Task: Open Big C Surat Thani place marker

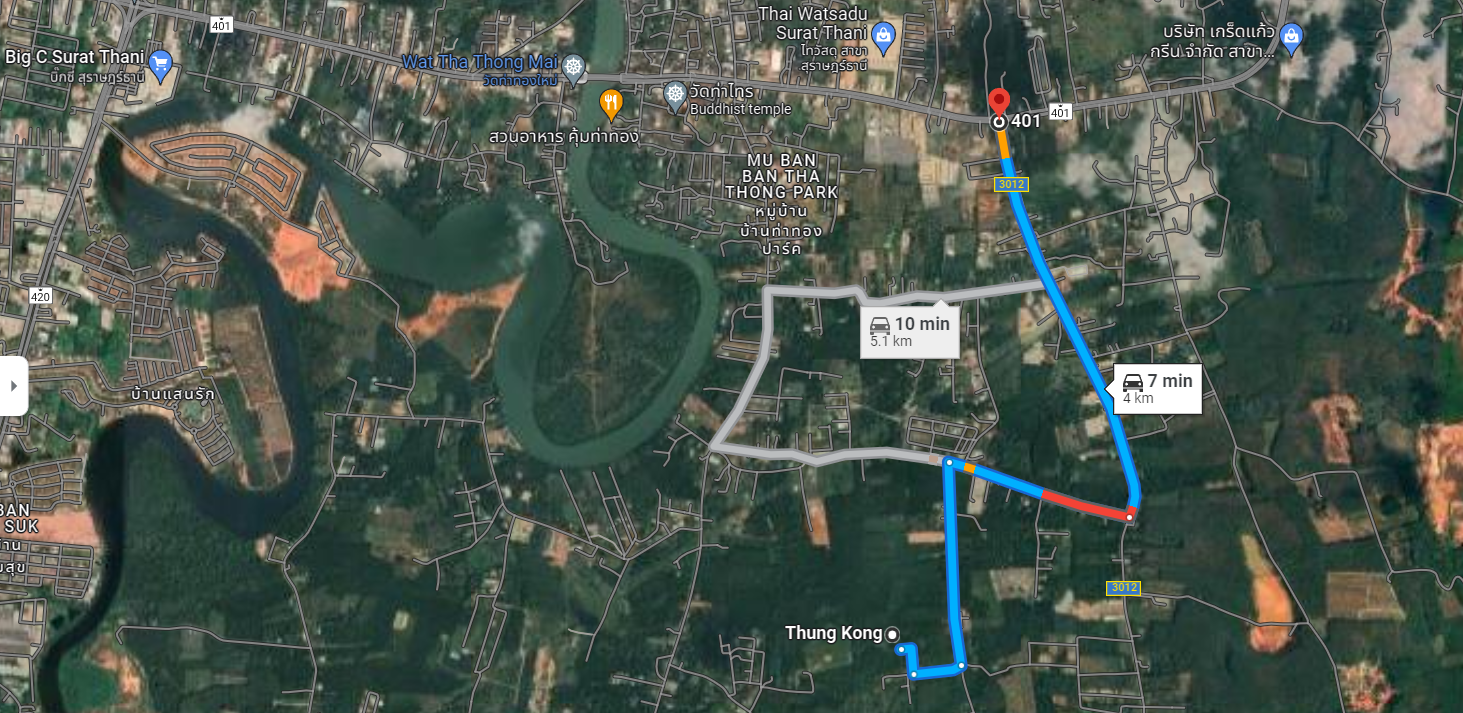Action: (x=160, y=68)
